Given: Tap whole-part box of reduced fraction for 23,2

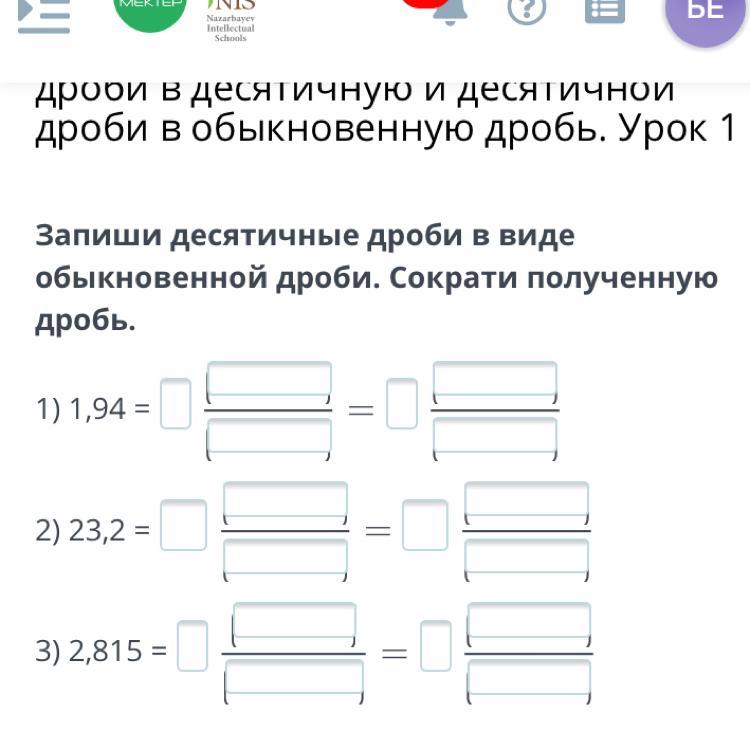Looking at the screenshot, I should (425, 530).
